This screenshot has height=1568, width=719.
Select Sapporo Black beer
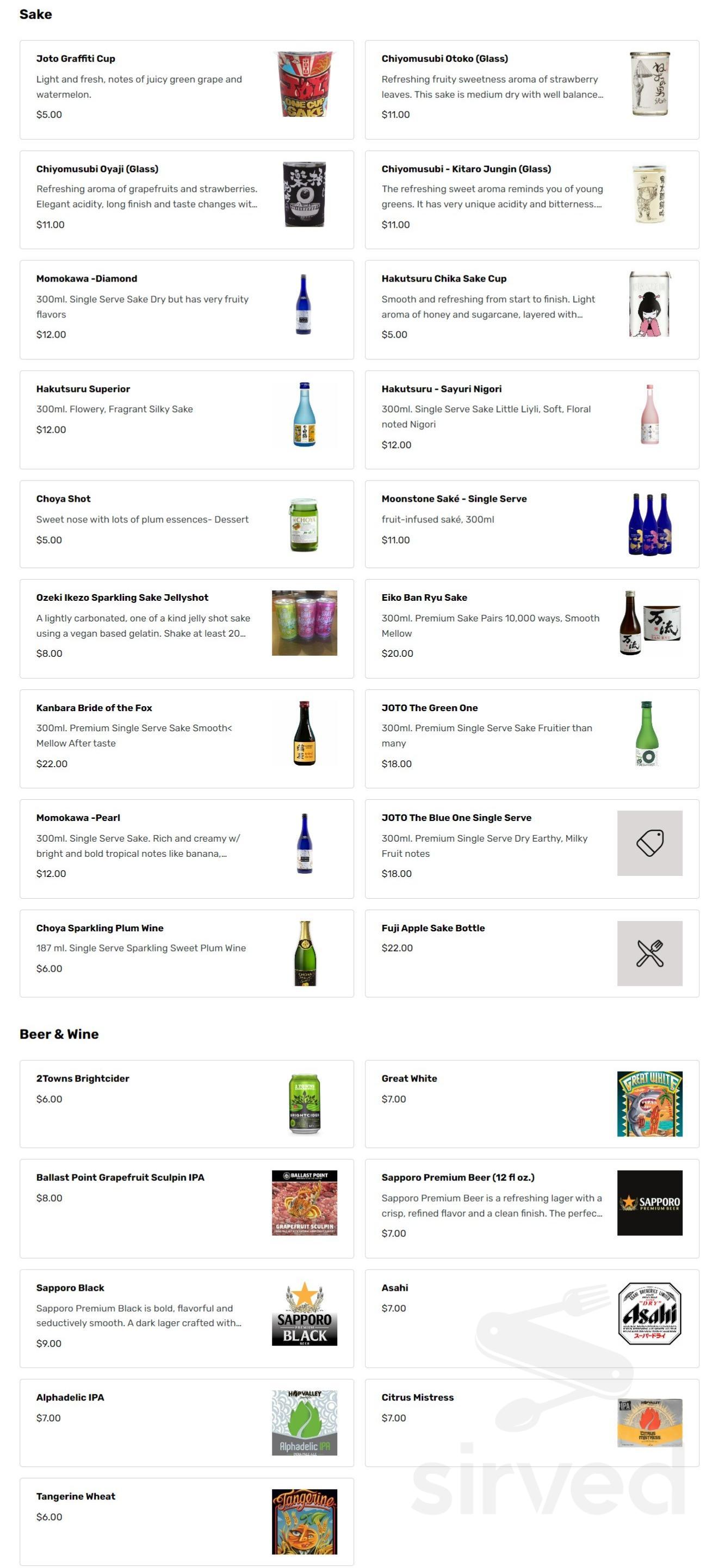pyautogui.click(x=187, y=1318)
